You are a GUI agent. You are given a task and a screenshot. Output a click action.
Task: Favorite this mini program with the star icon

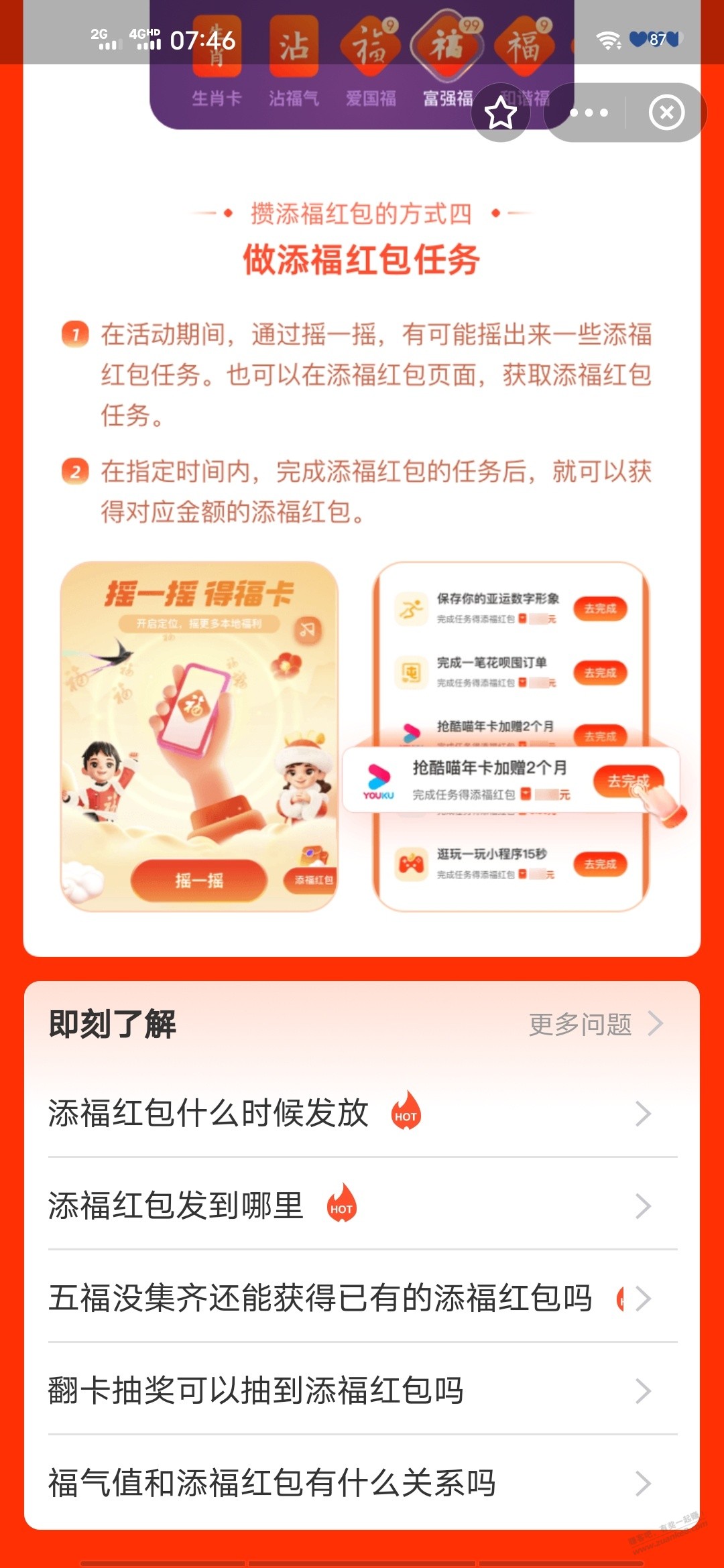[501, 113]
